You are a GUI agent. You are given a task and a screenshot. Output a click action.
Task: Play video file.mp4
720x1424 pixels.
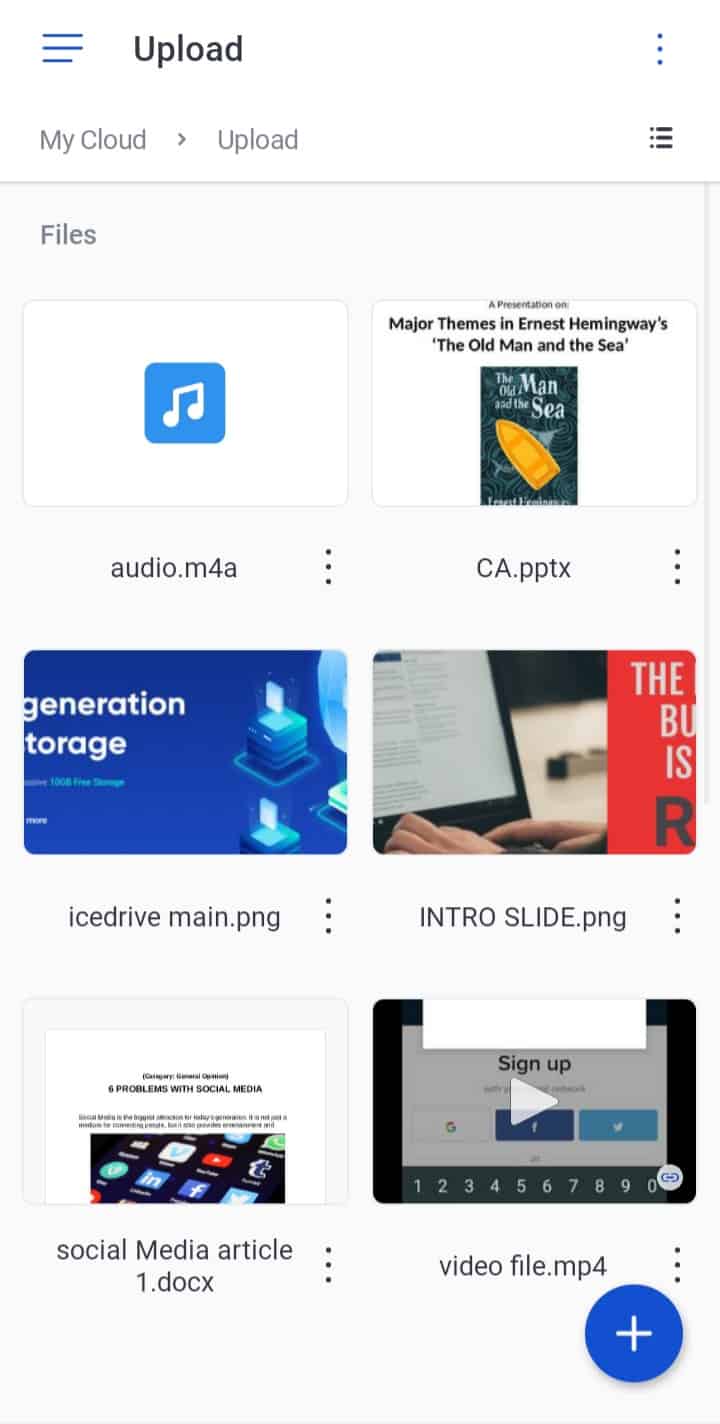(x=534, y=1100)
